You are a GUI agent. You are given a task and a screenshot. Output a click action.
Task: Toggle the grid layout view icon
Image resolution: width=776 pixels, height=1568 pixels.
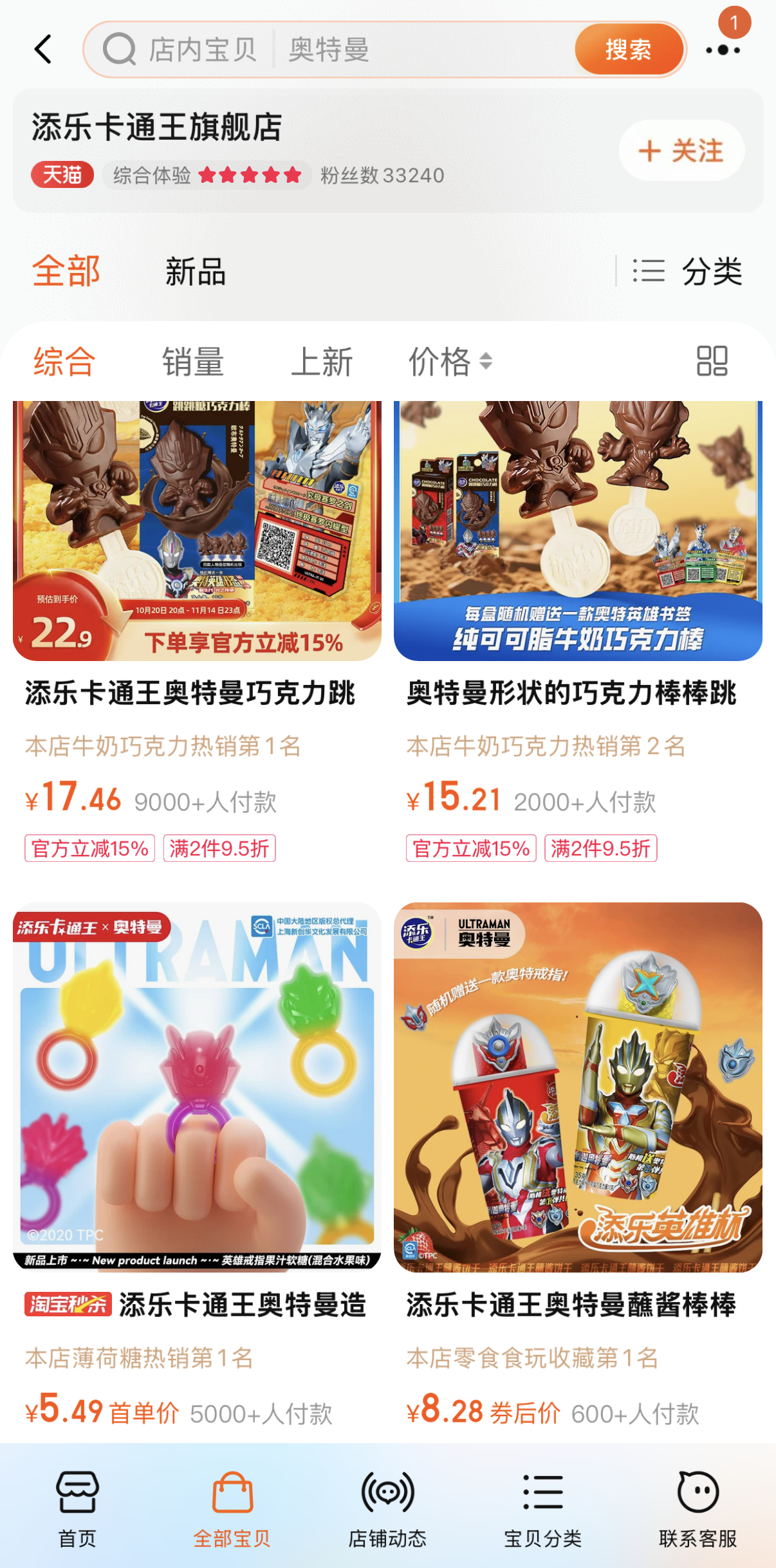point(712,361)
